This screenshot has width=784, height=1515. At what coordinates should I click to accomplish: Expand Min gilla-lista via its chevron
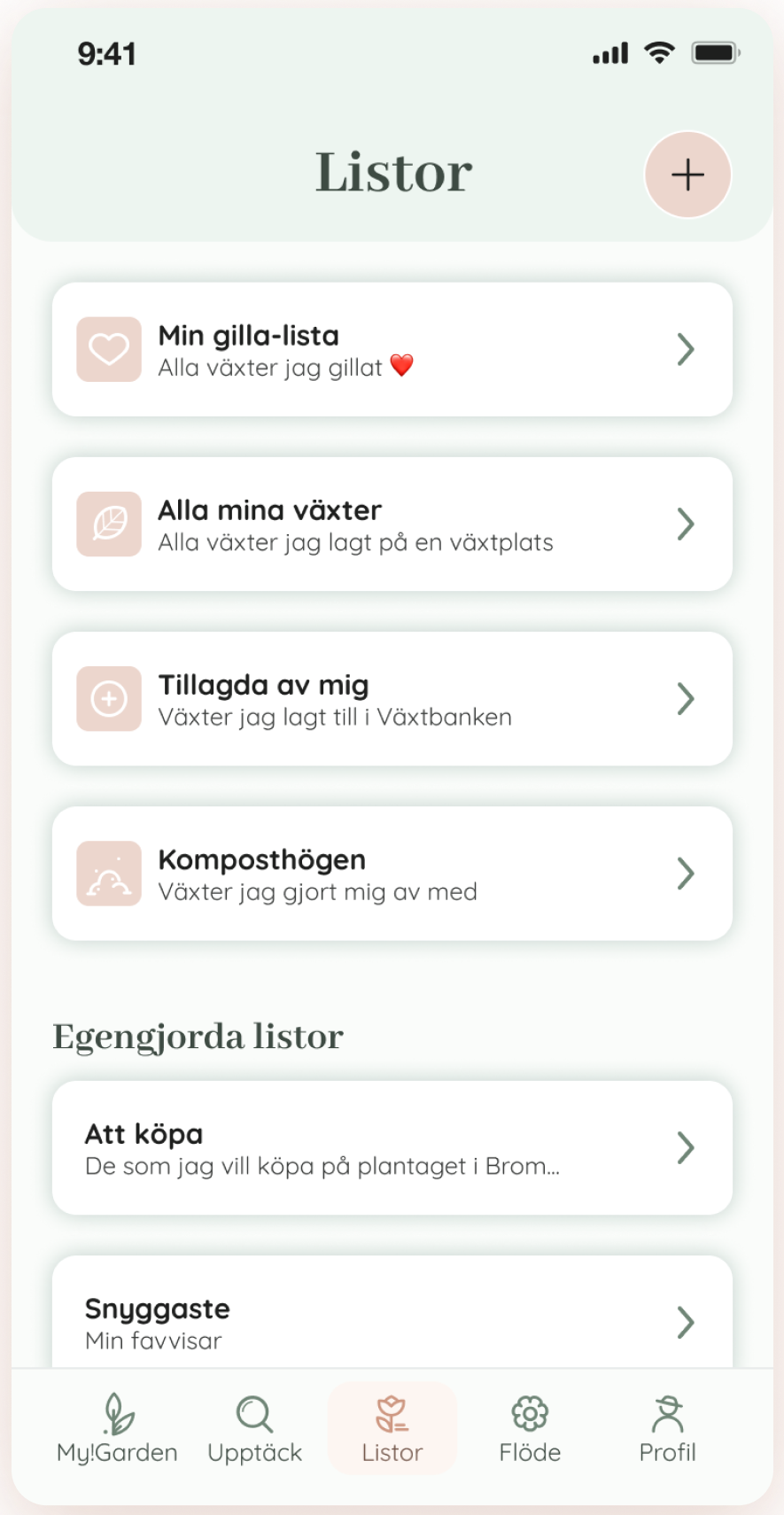[x=686, y=348]
